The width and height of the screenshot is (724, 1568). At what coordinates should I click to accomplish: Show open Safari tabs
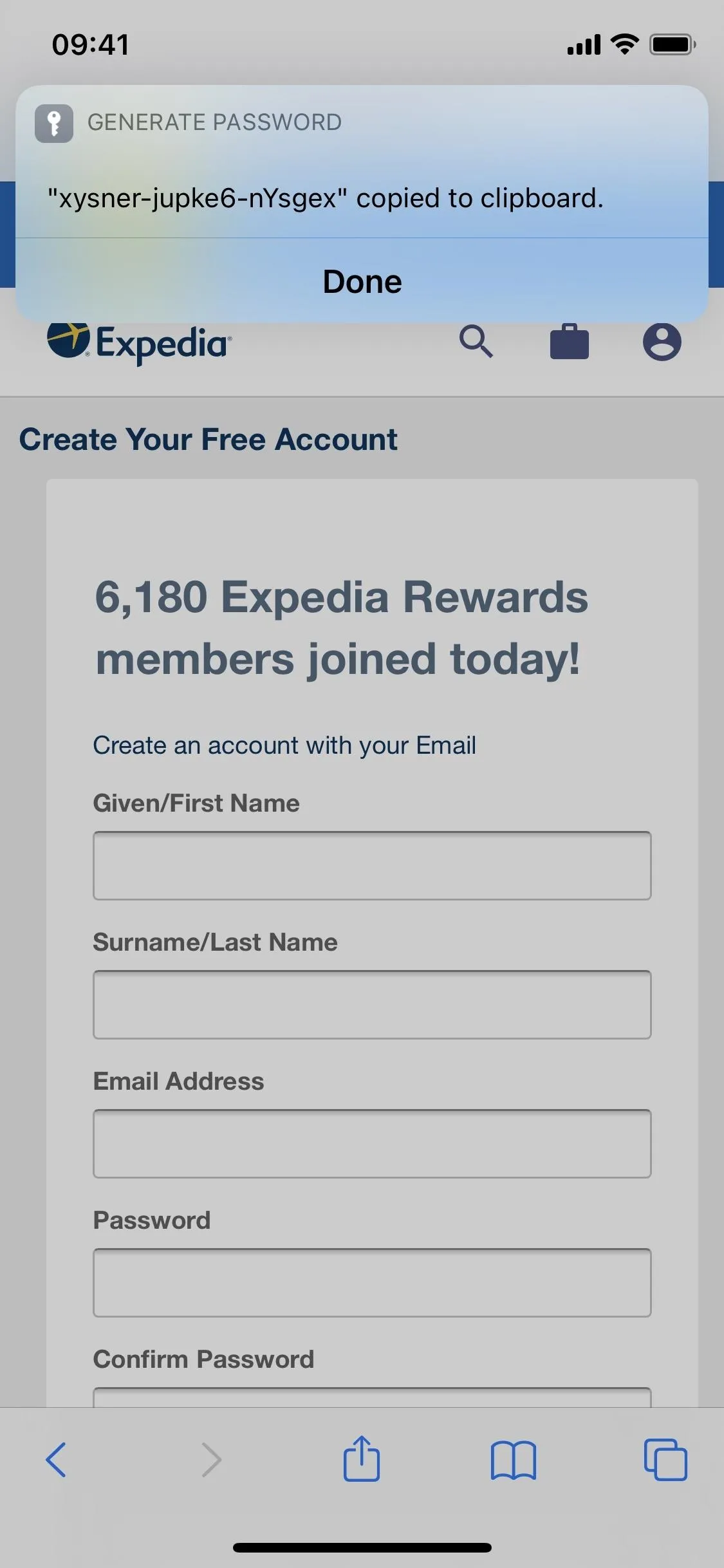click(x=665, y=1460)
